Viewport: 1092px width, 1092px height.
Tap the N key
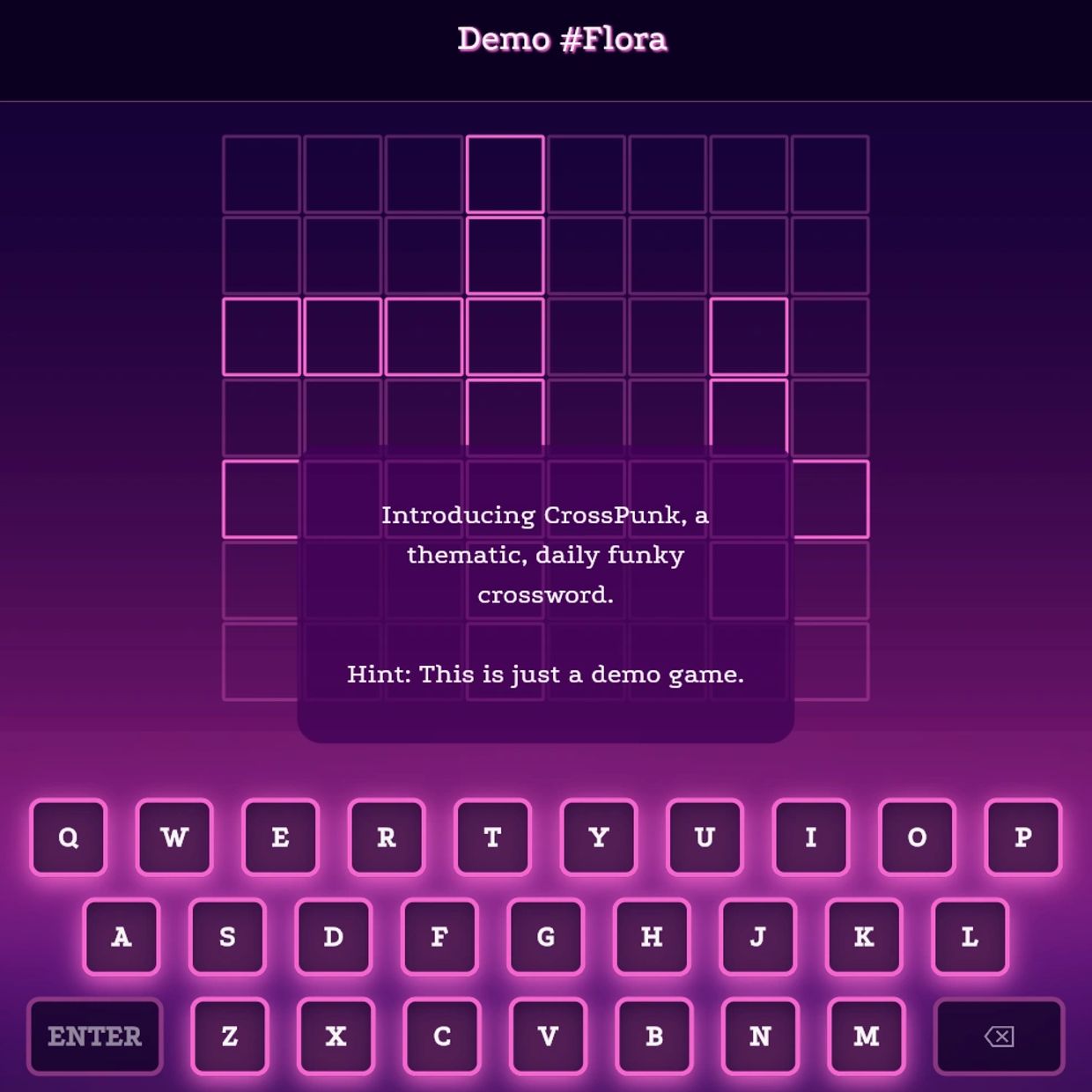(760, 1037)
